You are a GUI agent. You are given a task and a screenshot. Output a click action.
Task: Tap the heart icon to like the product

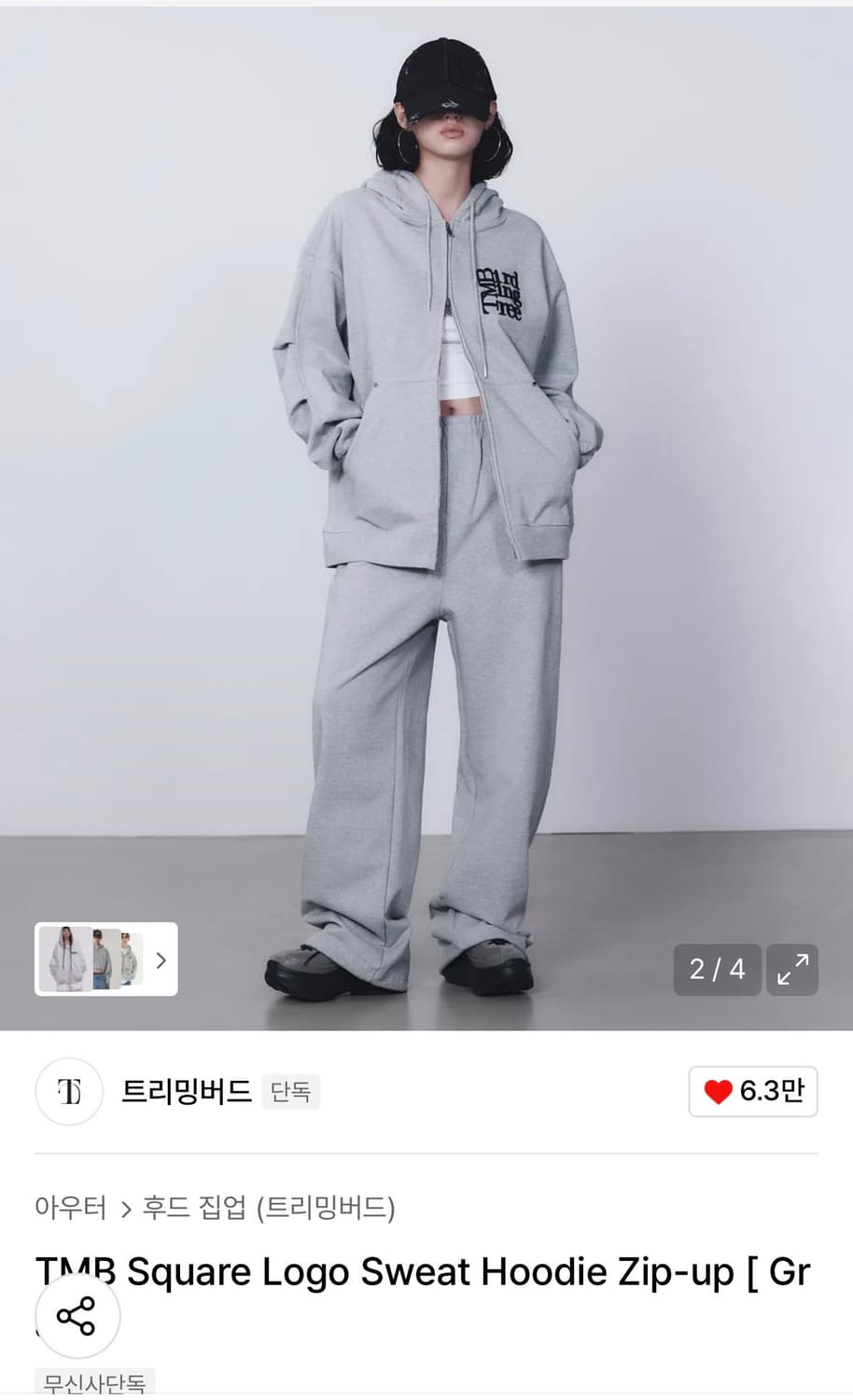(x=718, y=1091)
